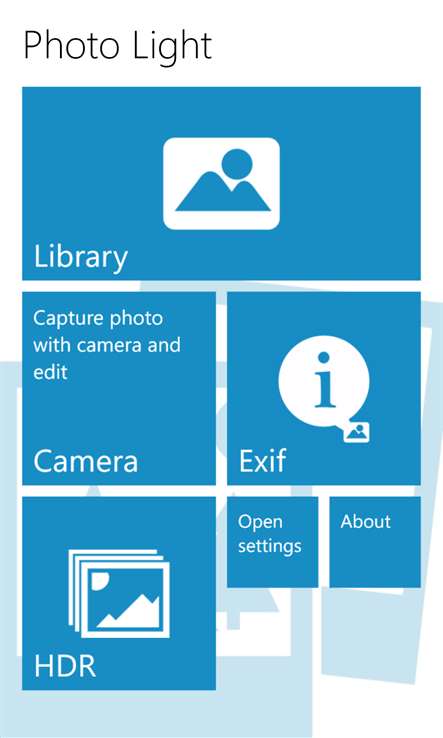This screenshot has width=443, height=738.
Task: Open the Library tile
Action: tap(221, 184)
